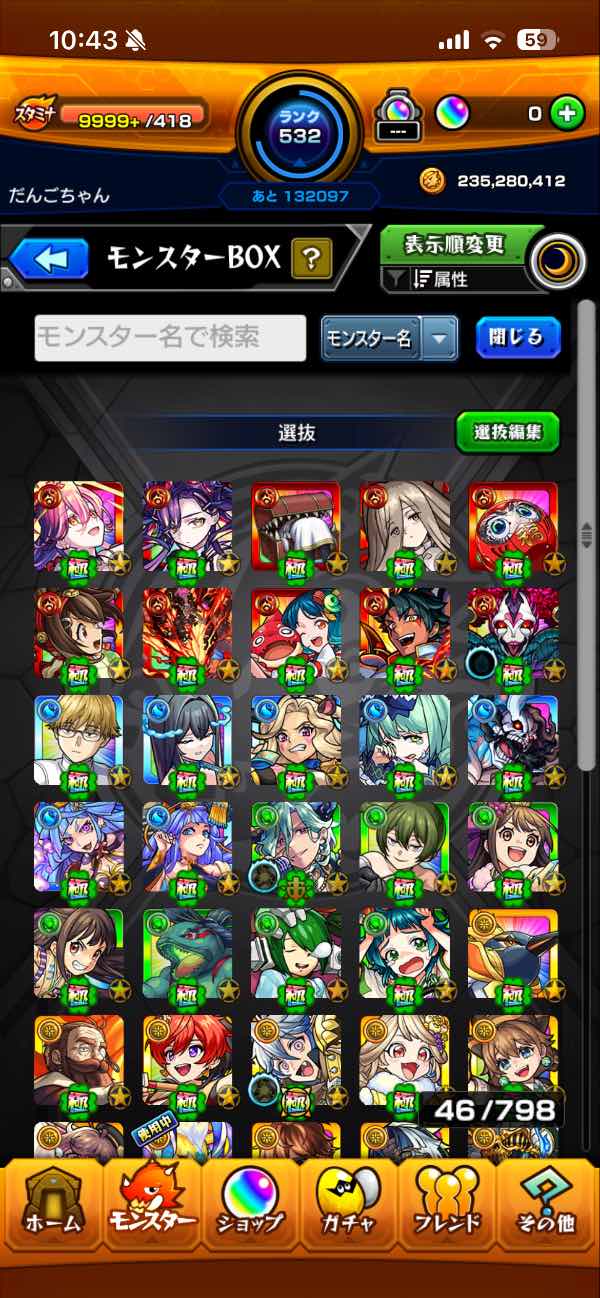
Task: Tap the モンスター名で検索 search field
Action: click(171, 338)
